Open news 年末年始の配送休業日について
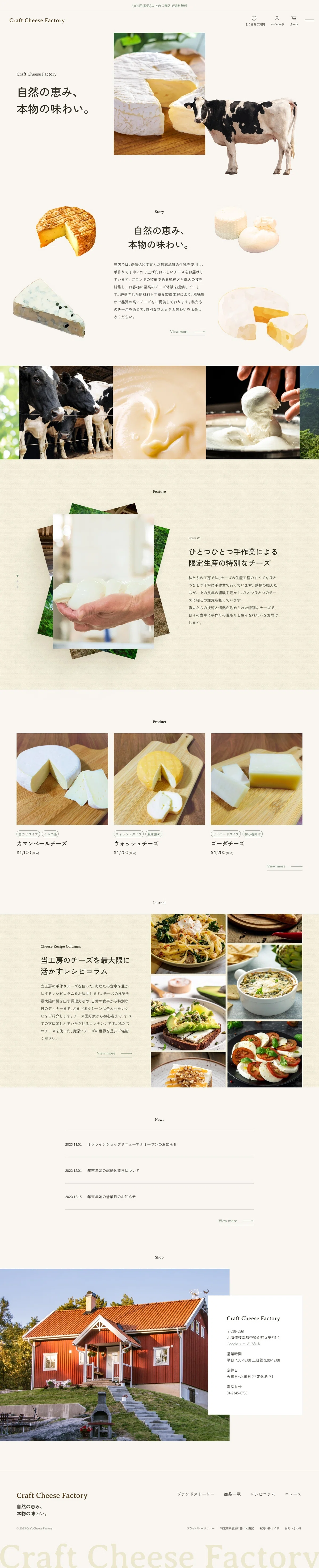Image resolution: width=319 pixels, height=1568 pixels. 113,1170
